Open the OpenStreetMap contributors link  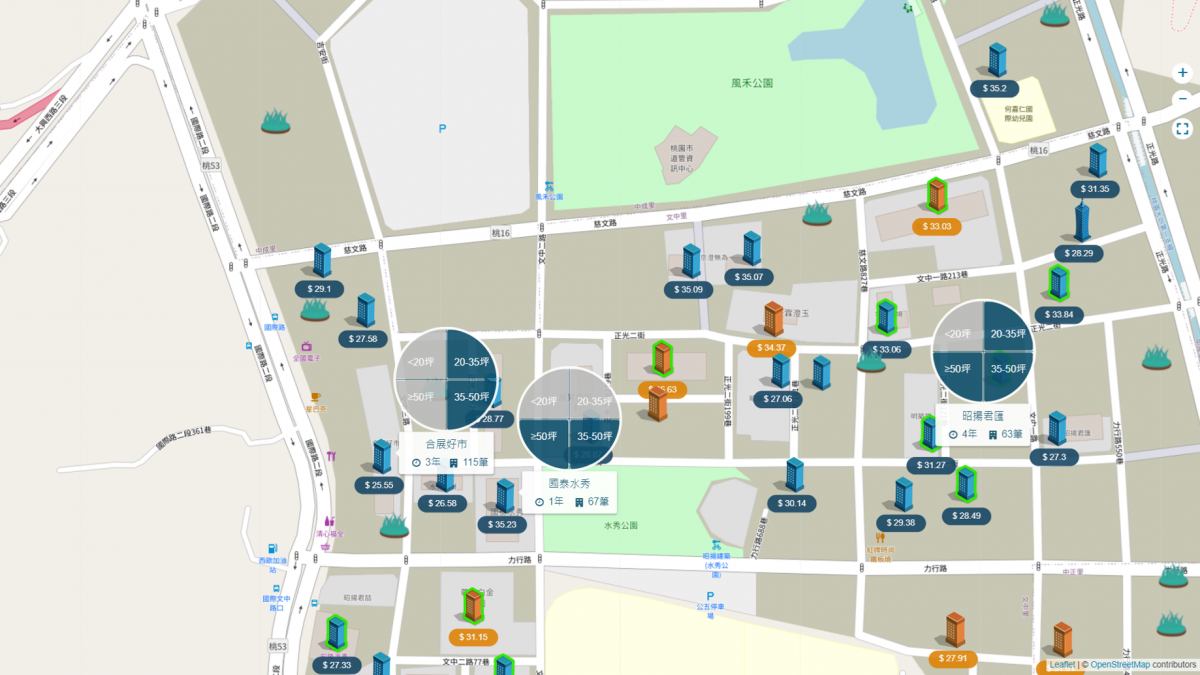point(1119,664)
